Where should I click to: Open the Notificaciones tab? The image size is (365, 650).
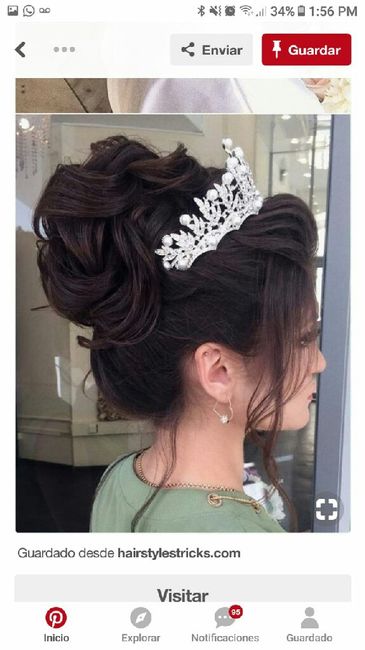[x=225, y=624]
